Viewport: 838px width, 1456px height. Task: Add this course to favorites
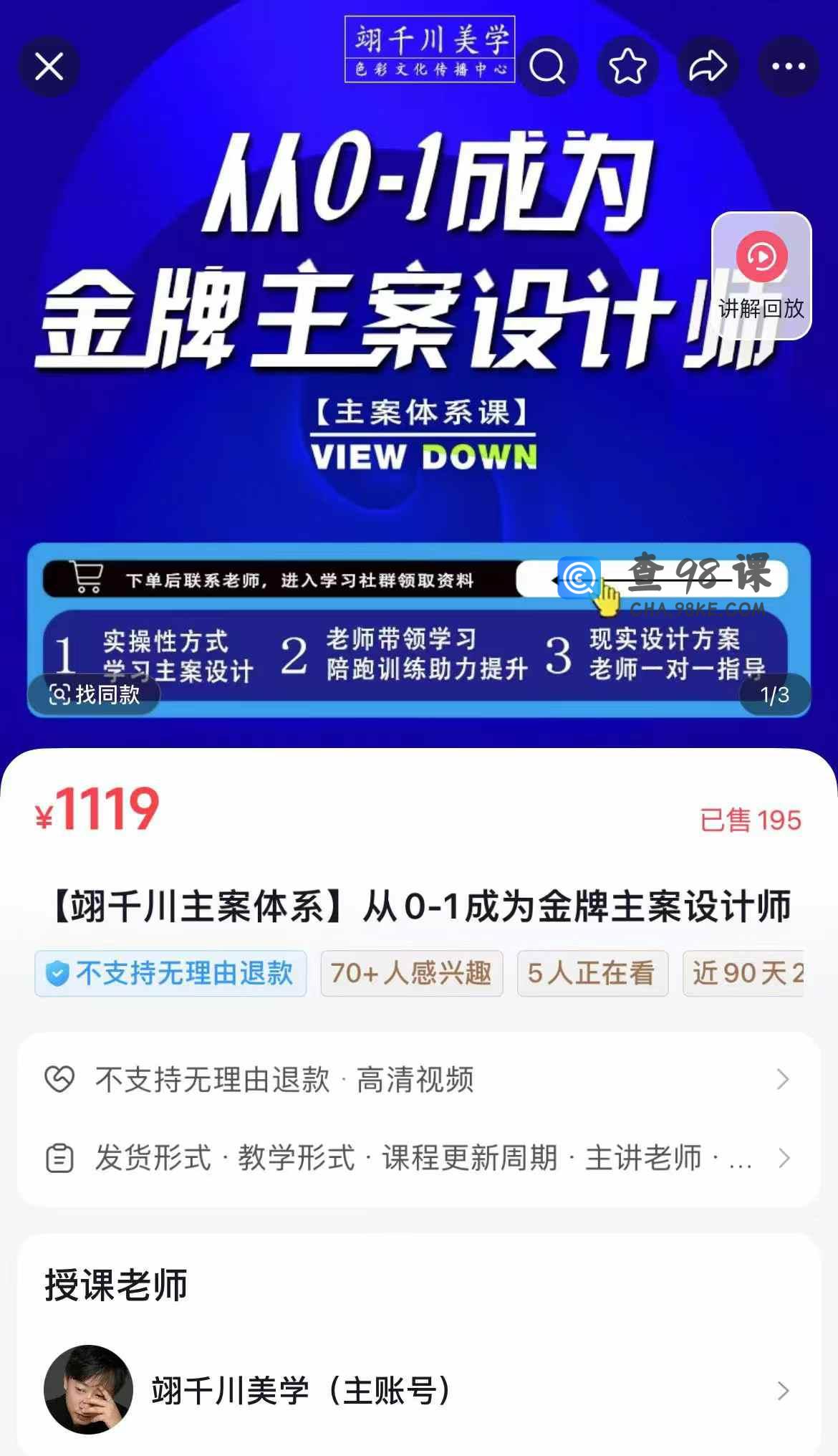(x=628, y=67)
